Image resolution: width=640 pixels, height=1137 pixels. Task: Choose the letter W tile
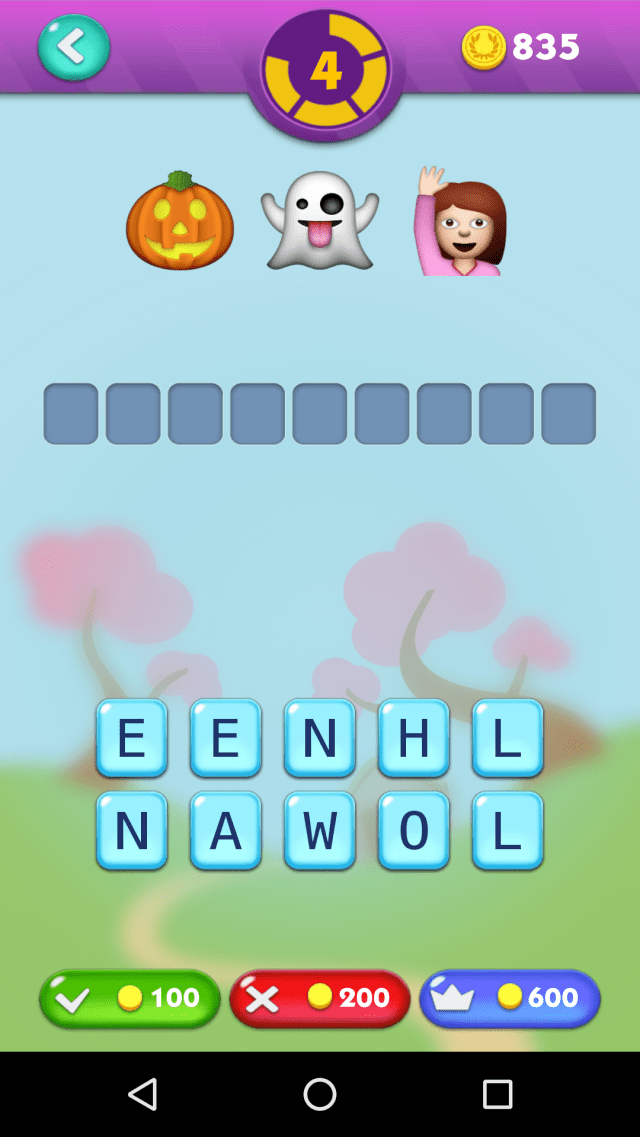319,831
